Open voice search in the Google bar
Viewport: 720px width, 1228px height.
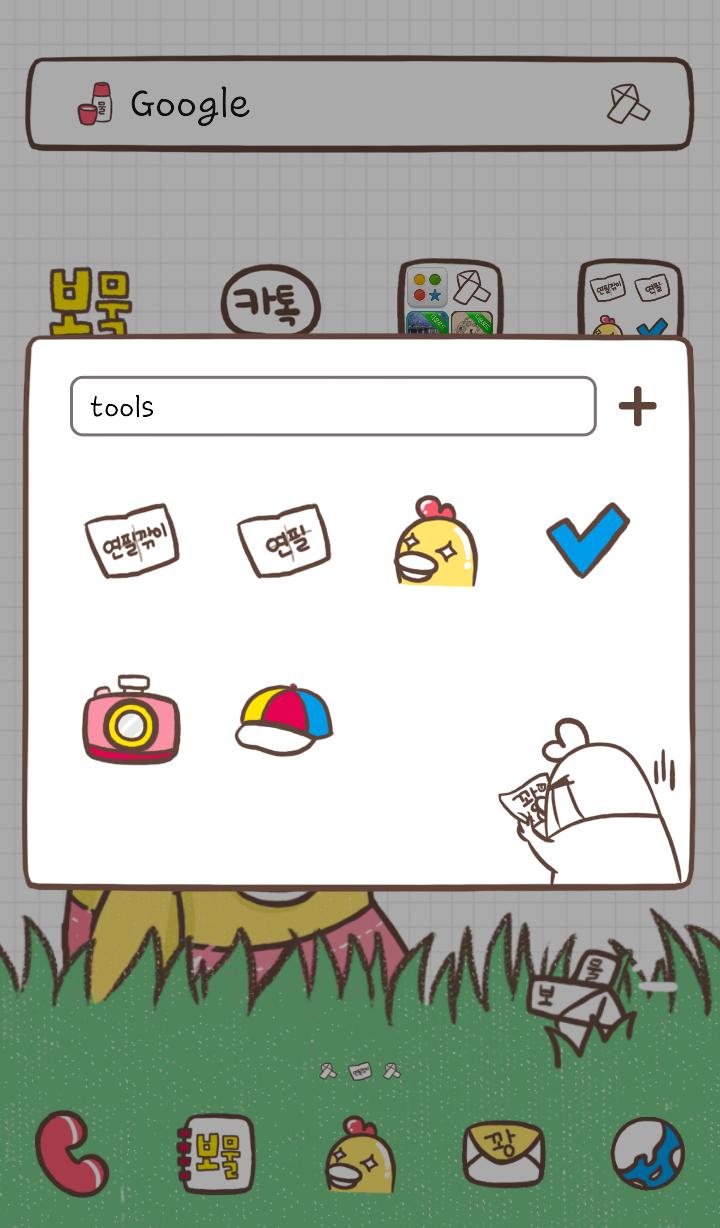(x=629, y=104)
